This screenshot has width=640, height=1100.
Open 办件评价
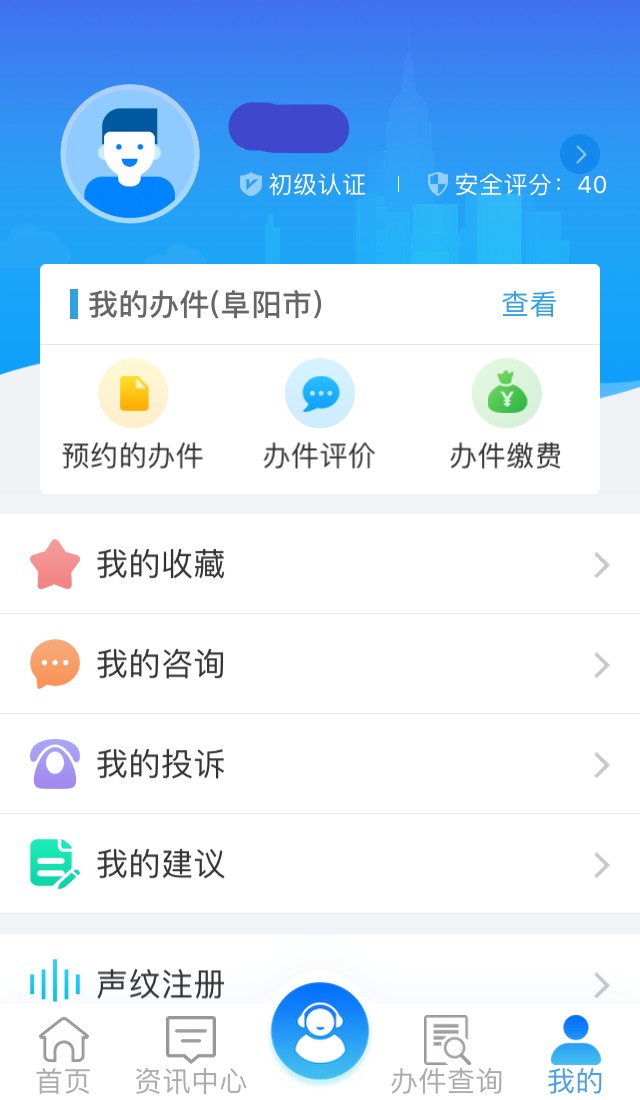coord(319,415)
